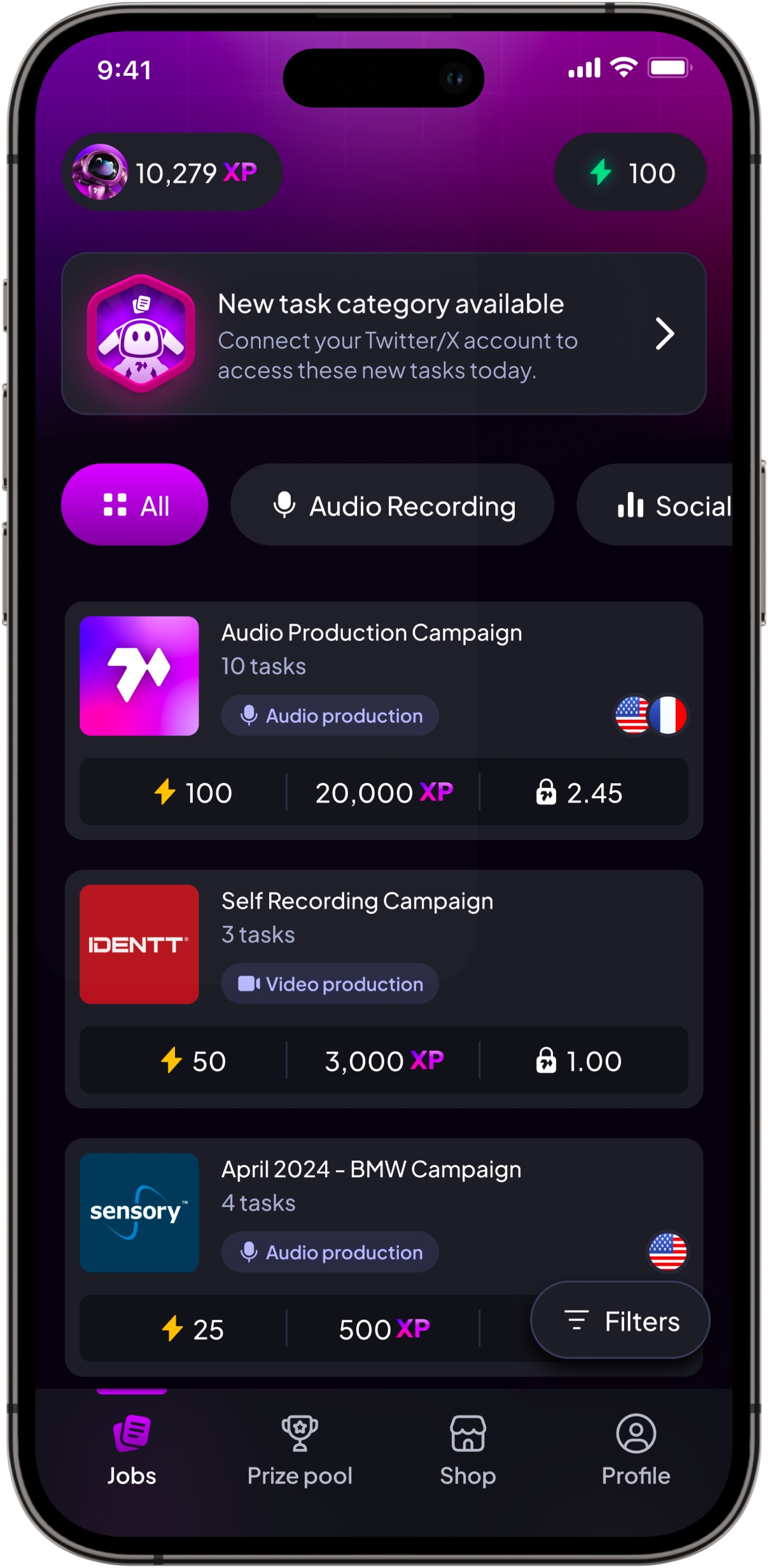Open the Filters button
Screen dimensions: 768x1568
click(x=620, y=1321)
